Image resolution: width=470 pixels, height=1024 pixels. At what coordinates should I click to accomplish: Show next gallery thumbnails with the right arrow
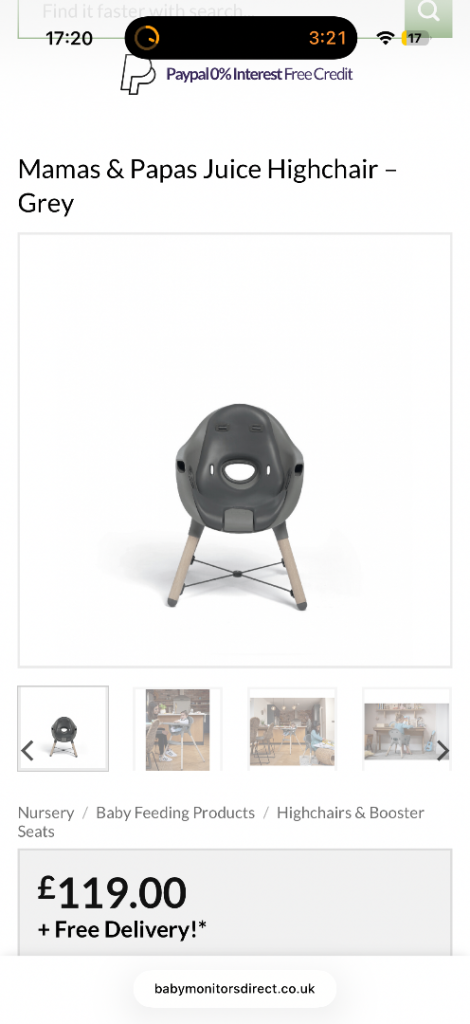(443, 751)
